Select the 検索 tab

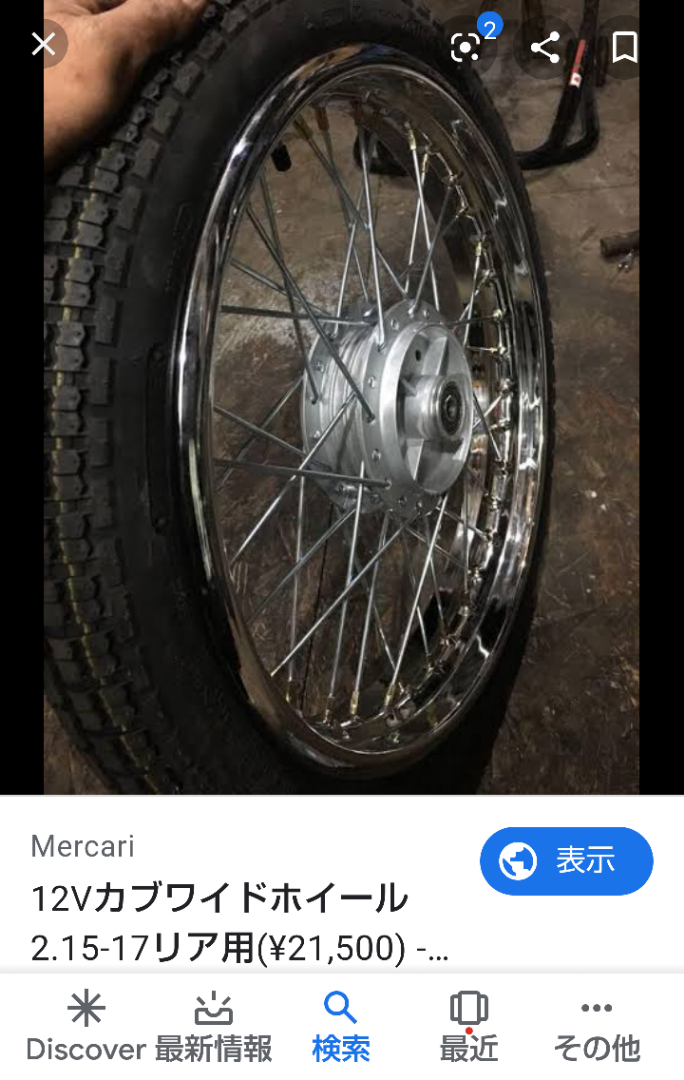click(x=341, y=1026)
